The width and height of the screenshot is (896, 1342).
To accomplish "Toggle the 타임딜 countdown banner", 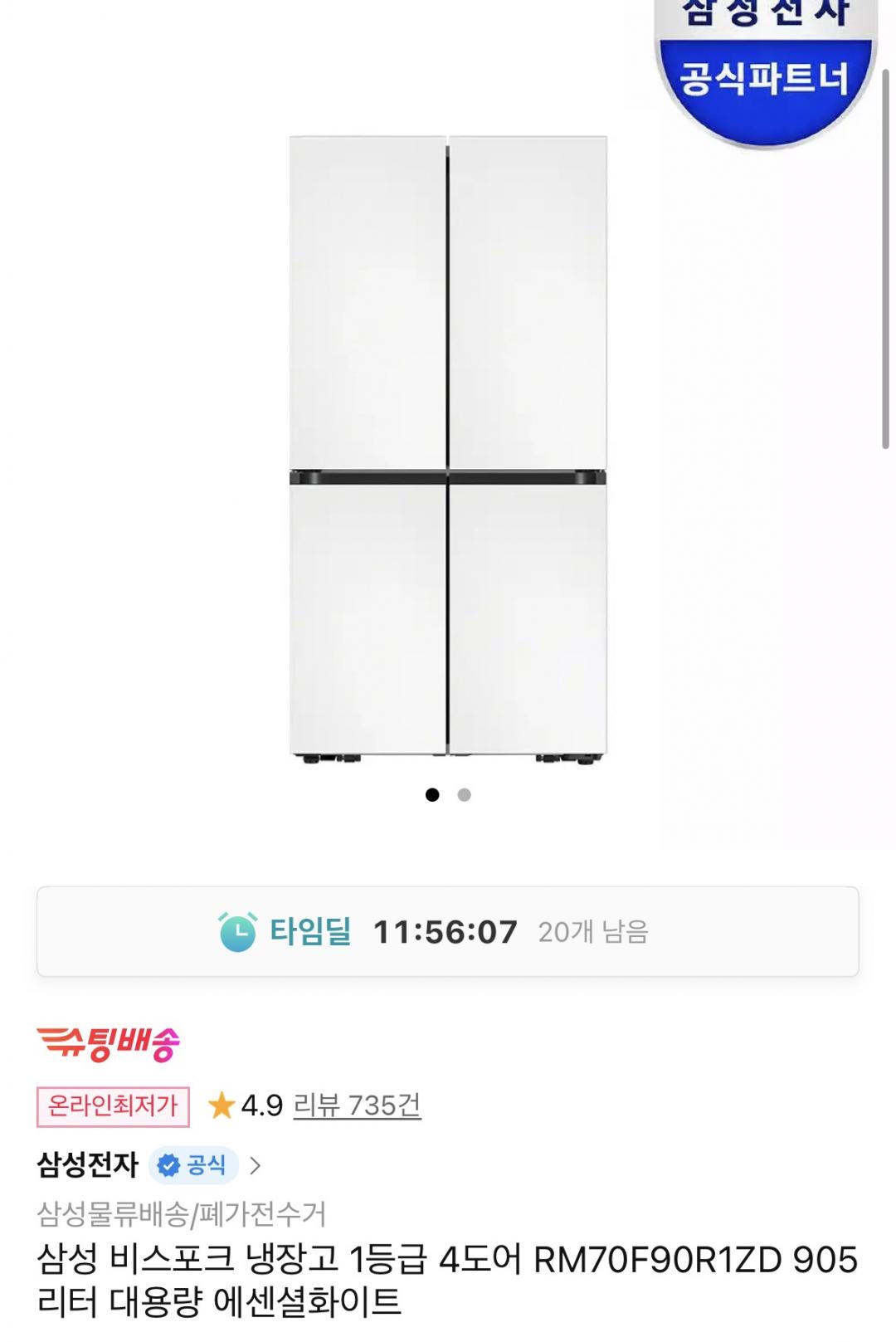I will coord(448,932).
